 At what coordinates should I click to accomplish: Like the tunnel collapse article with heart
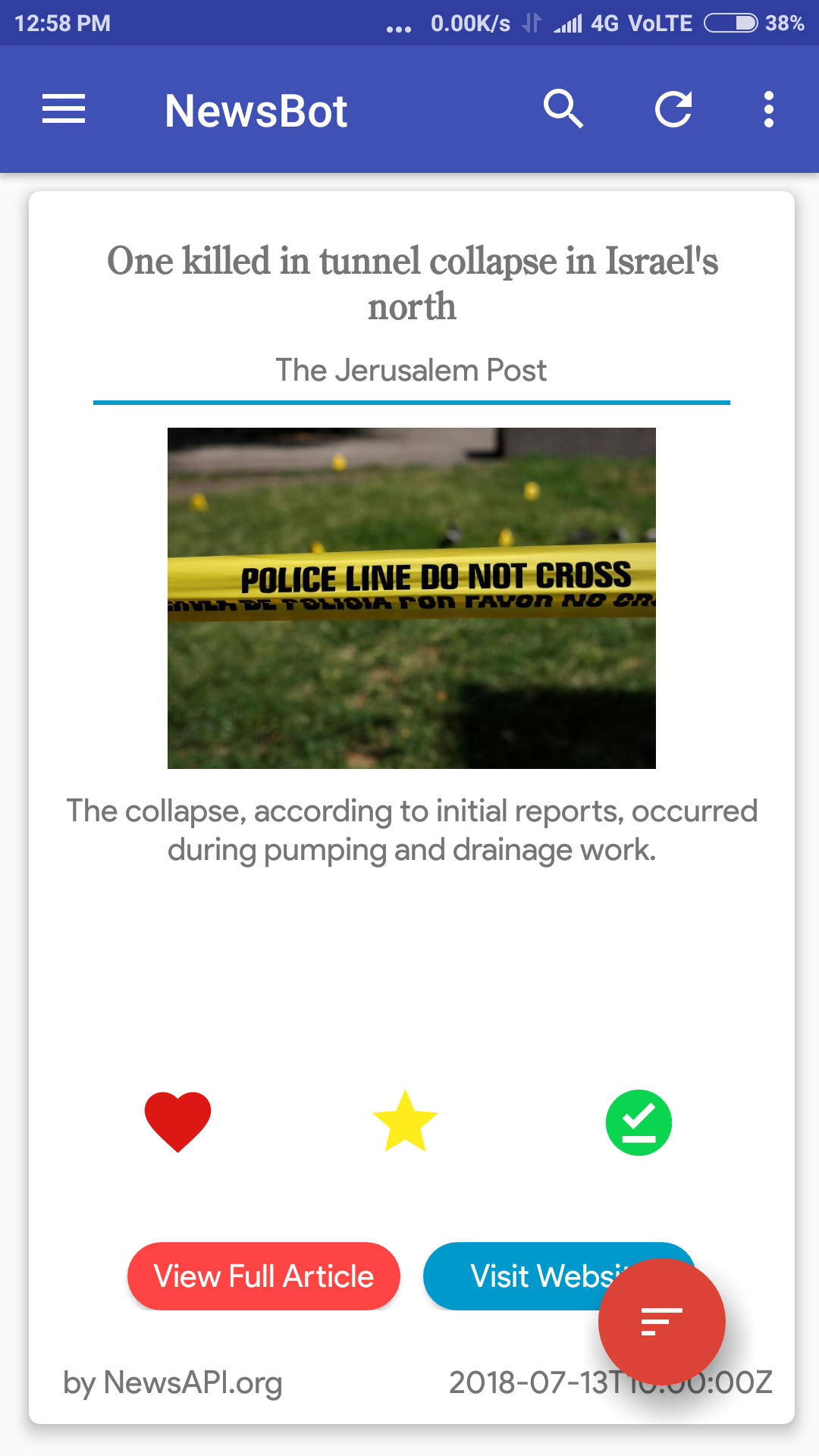point(177,1122)
